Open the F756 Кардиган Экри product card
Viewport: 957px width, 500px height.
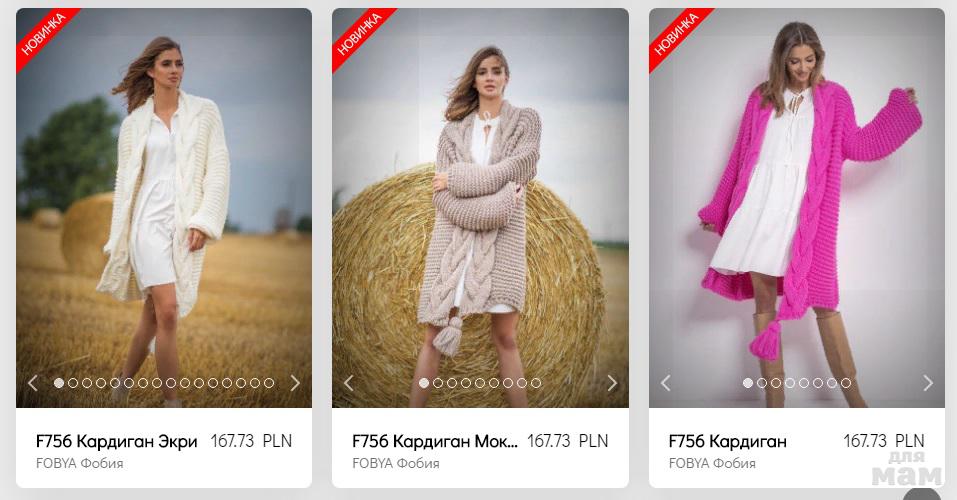pyautogui.click(x=117, y=441)
